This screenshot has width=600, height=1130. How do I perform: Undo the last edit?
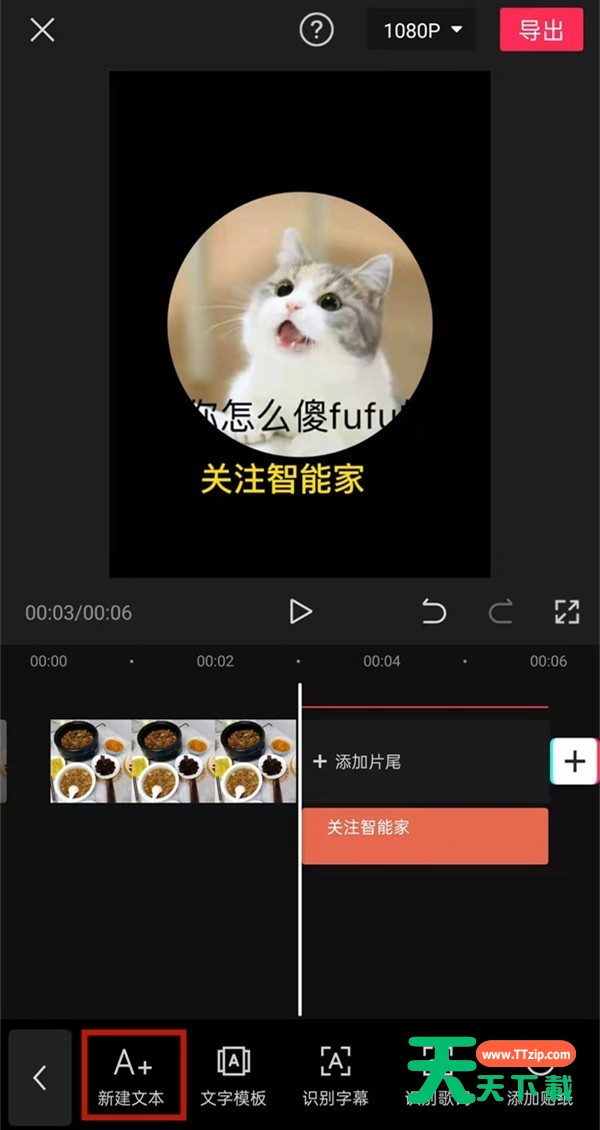pos(434,612)
